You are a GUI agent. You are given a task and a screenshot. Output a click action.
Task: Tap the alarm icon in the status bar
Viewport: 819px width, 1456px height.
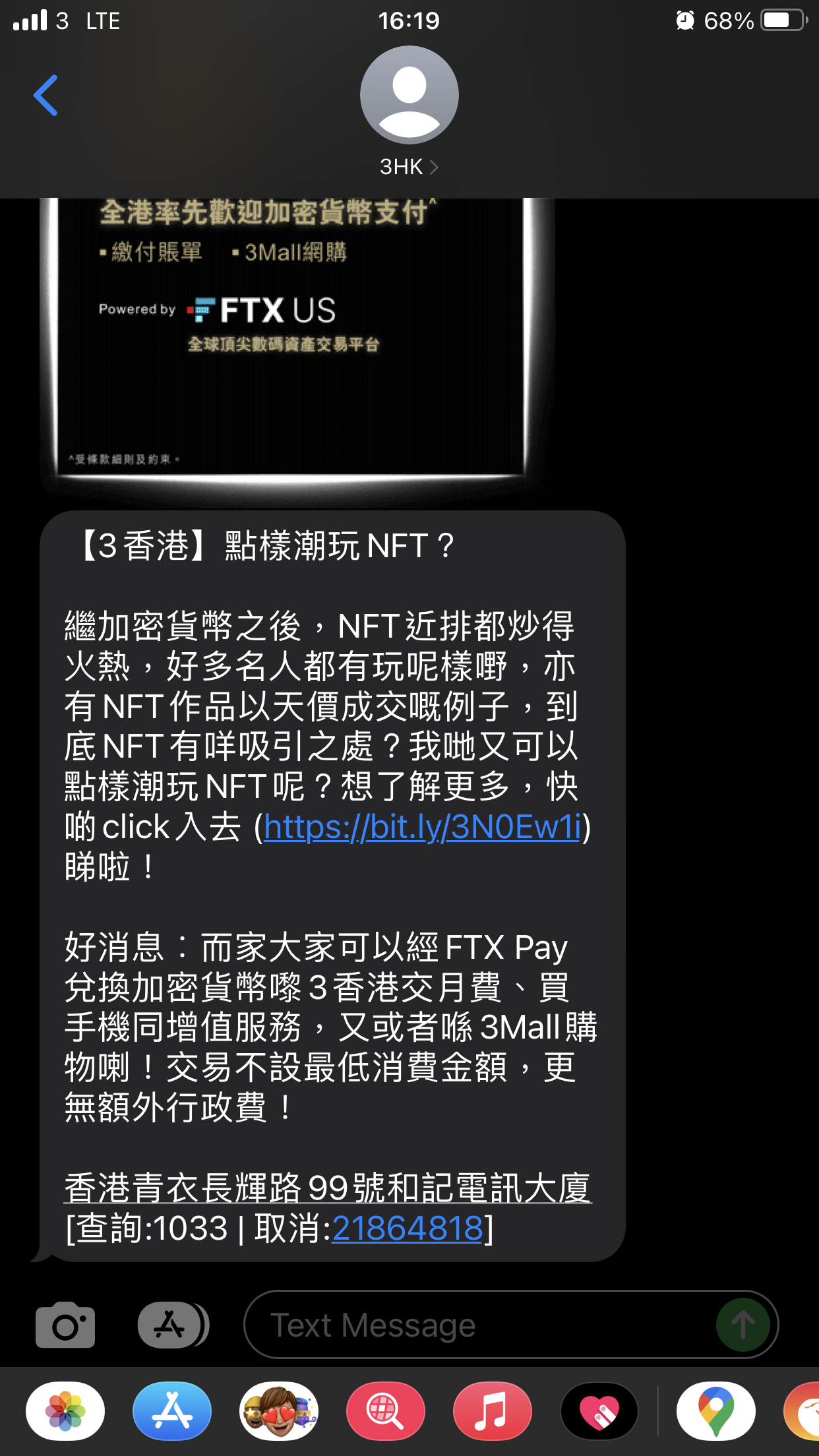[x=686, y=20]
